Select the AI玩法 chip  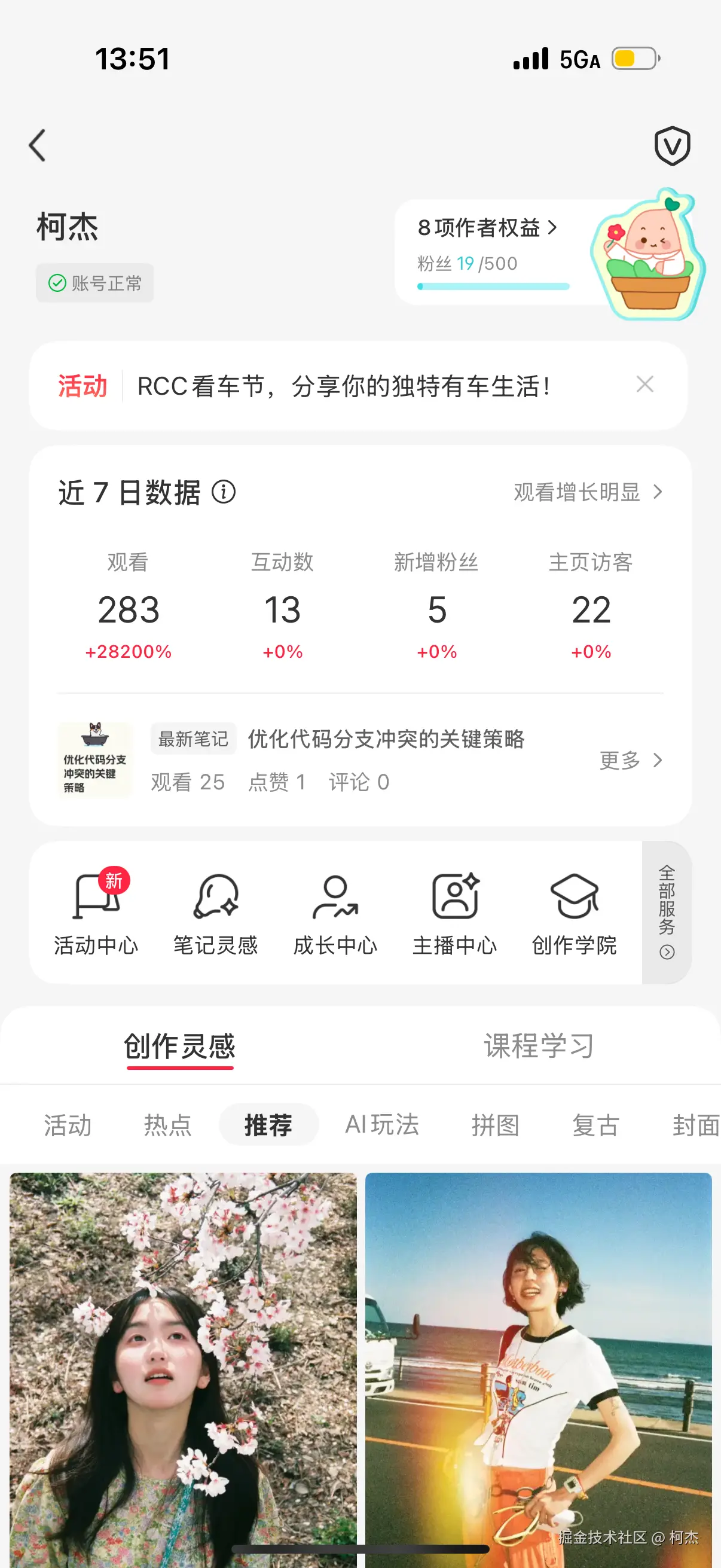pos(382,1124)
